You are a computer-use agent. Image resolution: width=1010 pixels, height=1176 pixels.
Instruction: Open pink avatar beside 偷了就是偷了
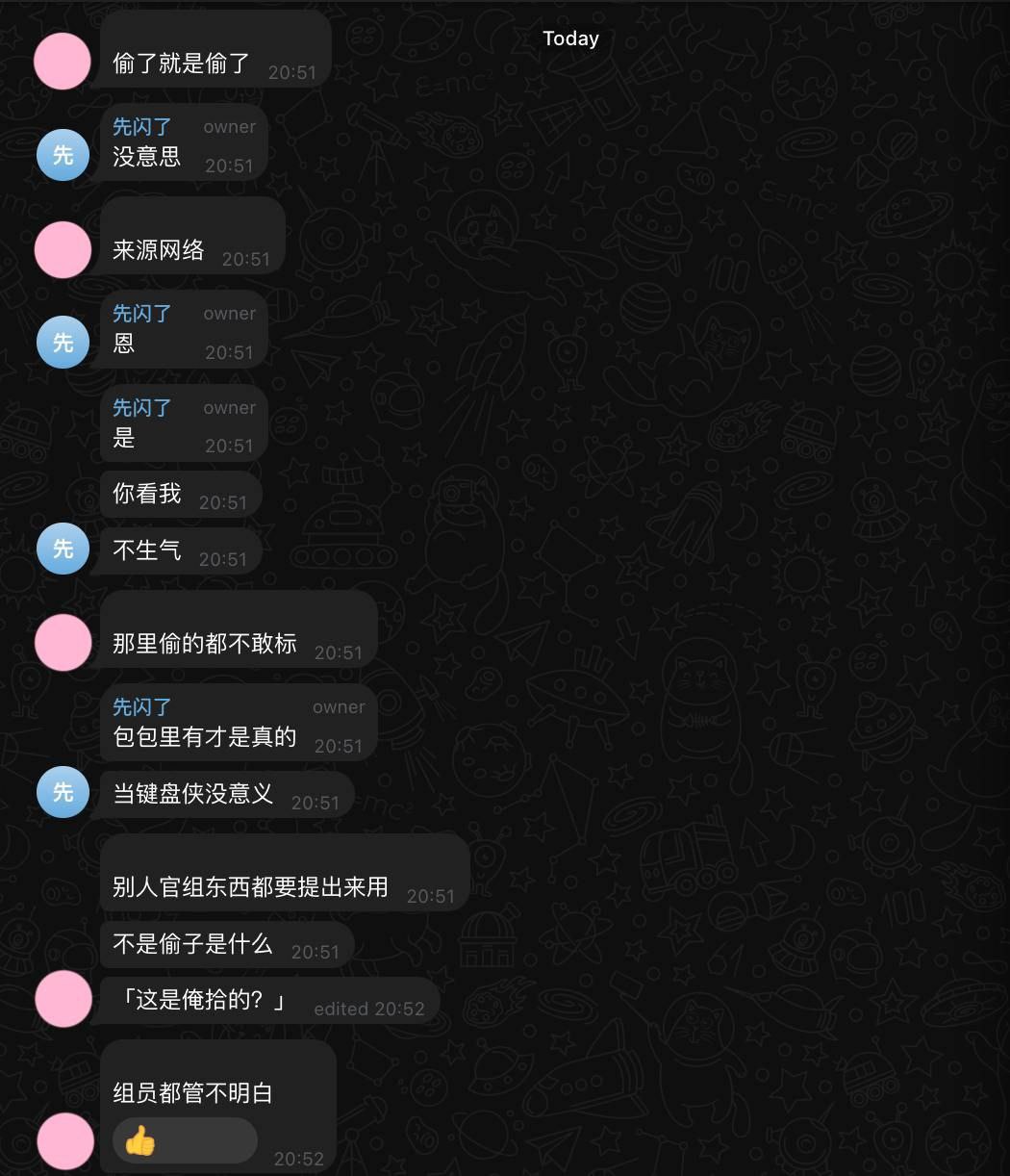(x=63, y=61)
